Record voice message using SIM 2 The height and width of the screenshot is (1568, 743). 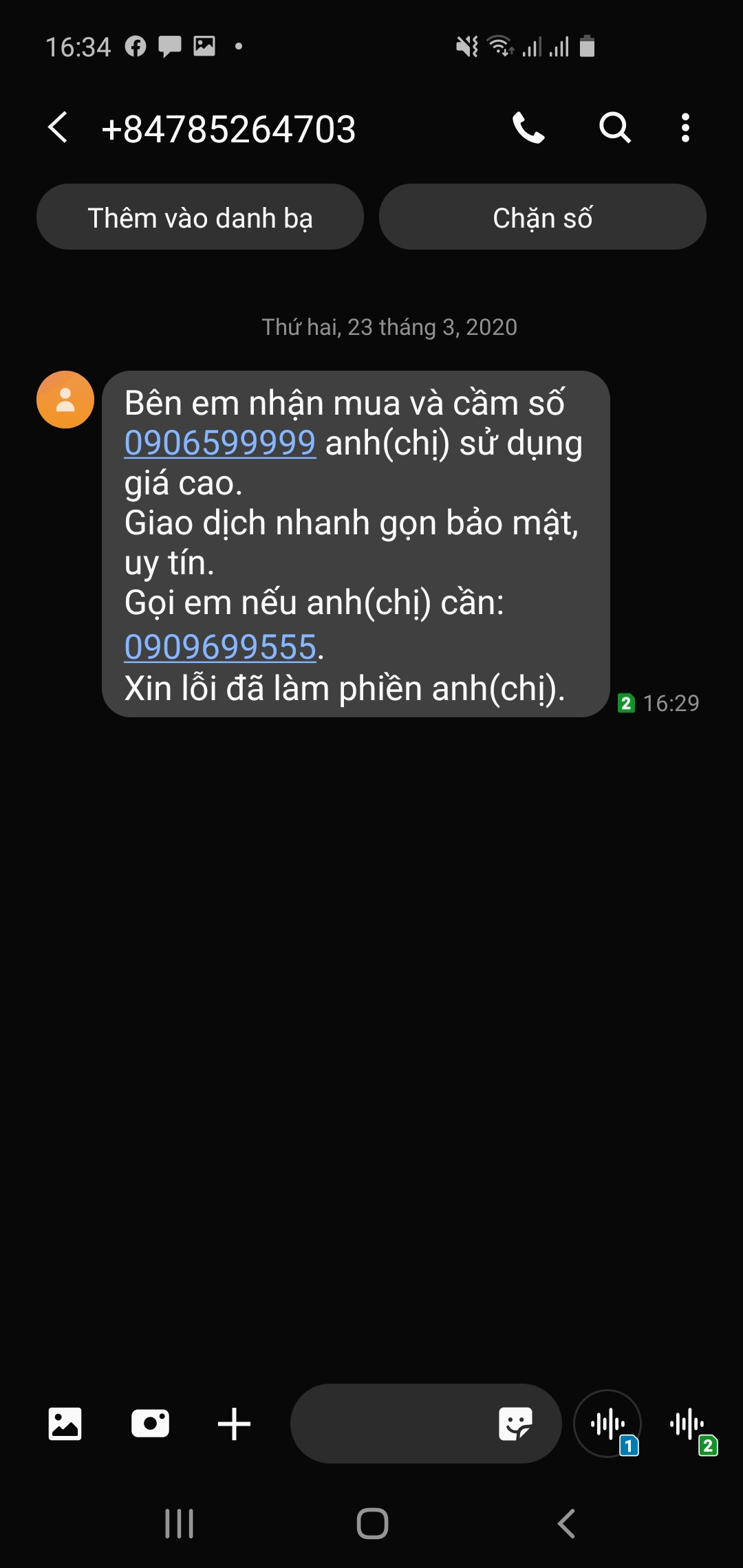(688, 1425)
